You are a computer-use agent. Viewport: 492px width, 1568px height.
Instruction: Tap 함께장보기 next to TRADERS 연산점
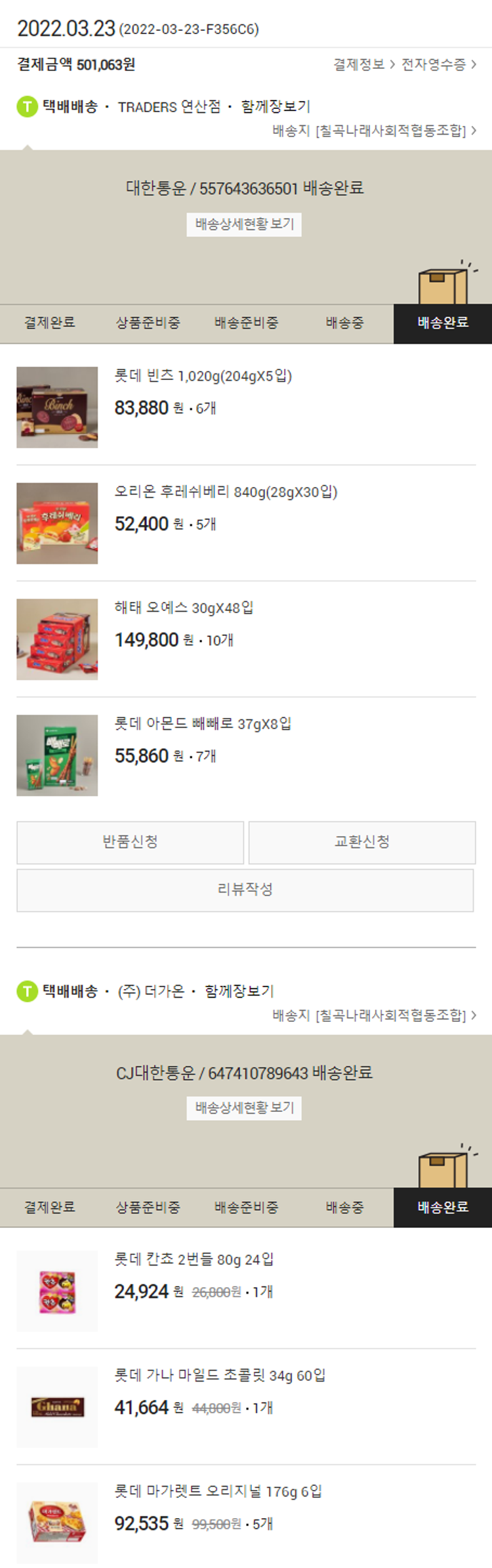click(276, 106)
